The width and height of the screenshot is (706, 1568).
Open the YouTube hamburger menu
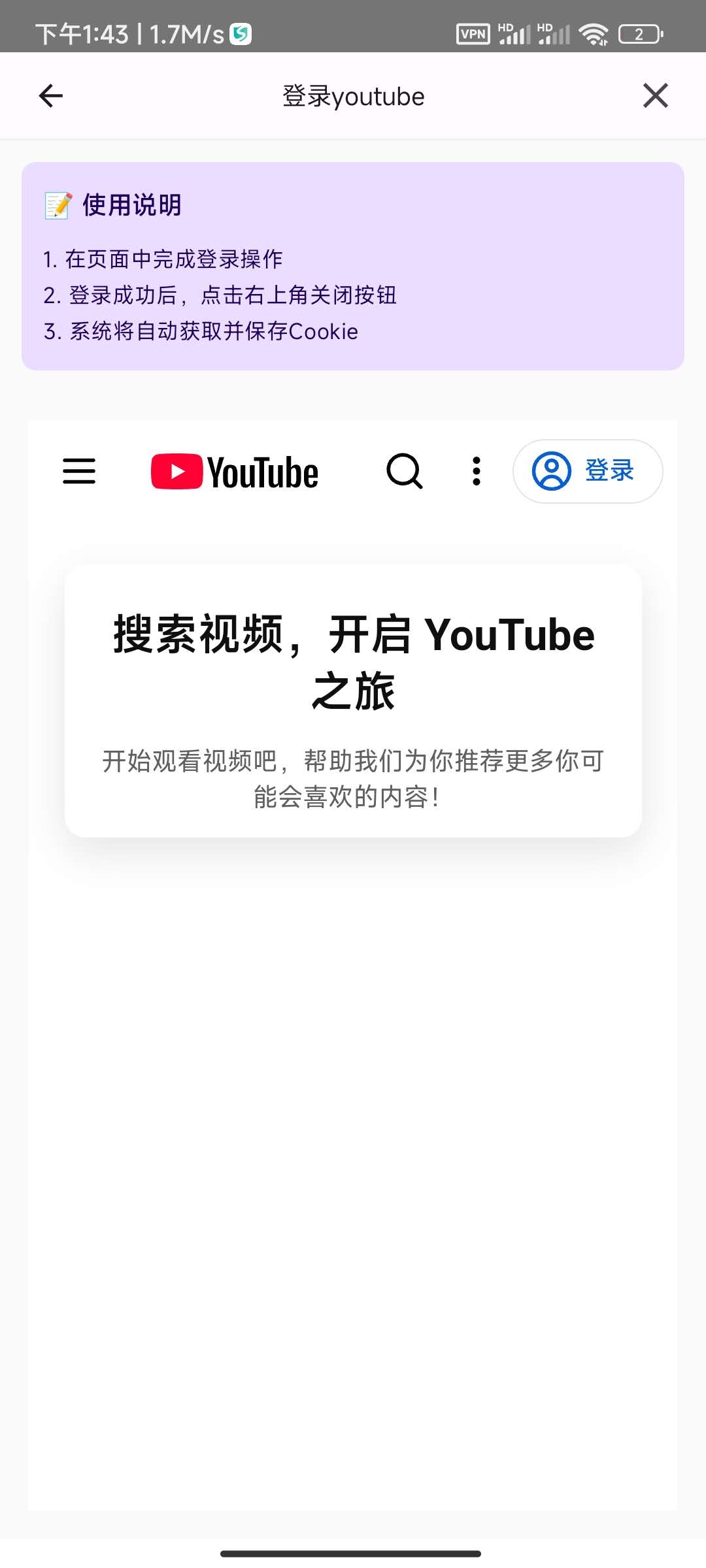coord(79,471)
